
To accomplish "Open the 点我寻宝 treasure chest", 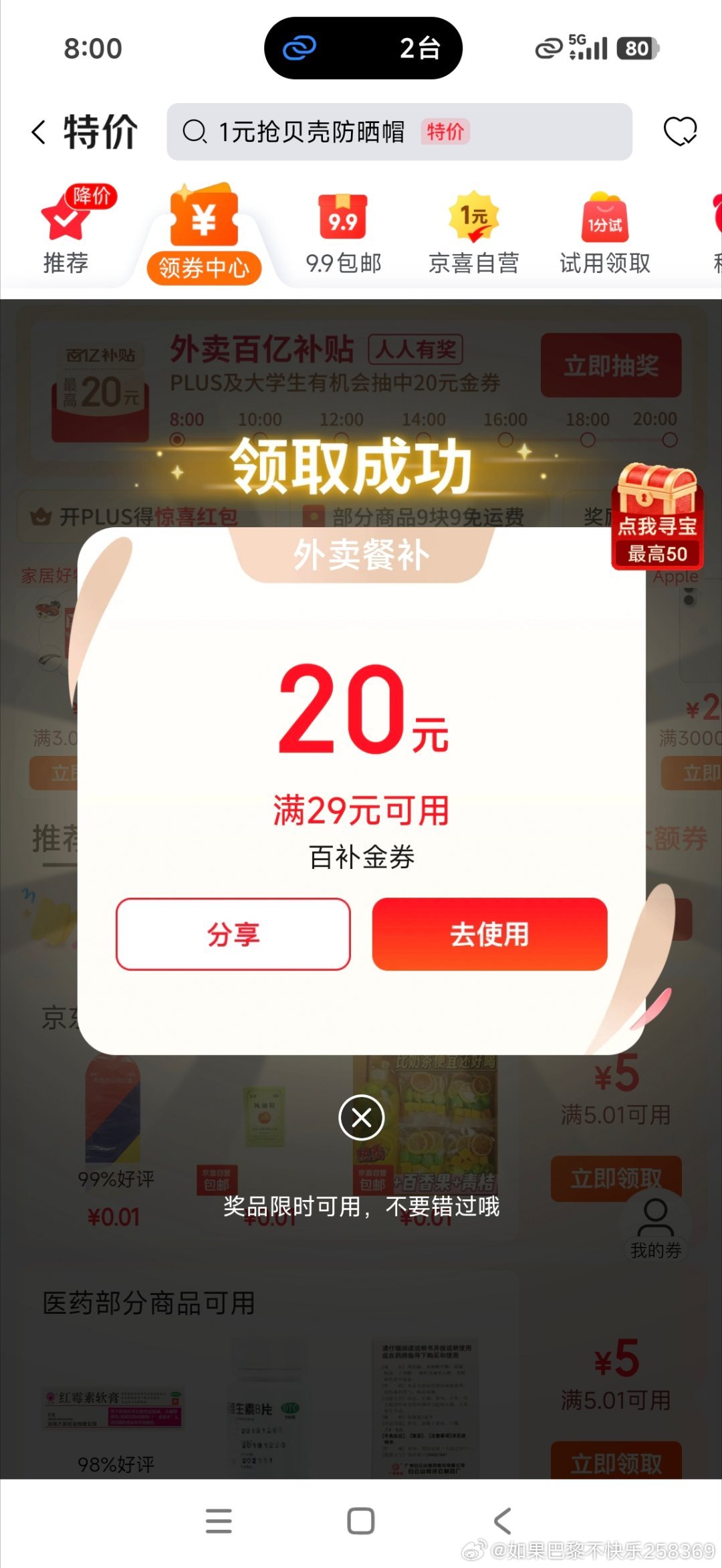I will [656, 516].
